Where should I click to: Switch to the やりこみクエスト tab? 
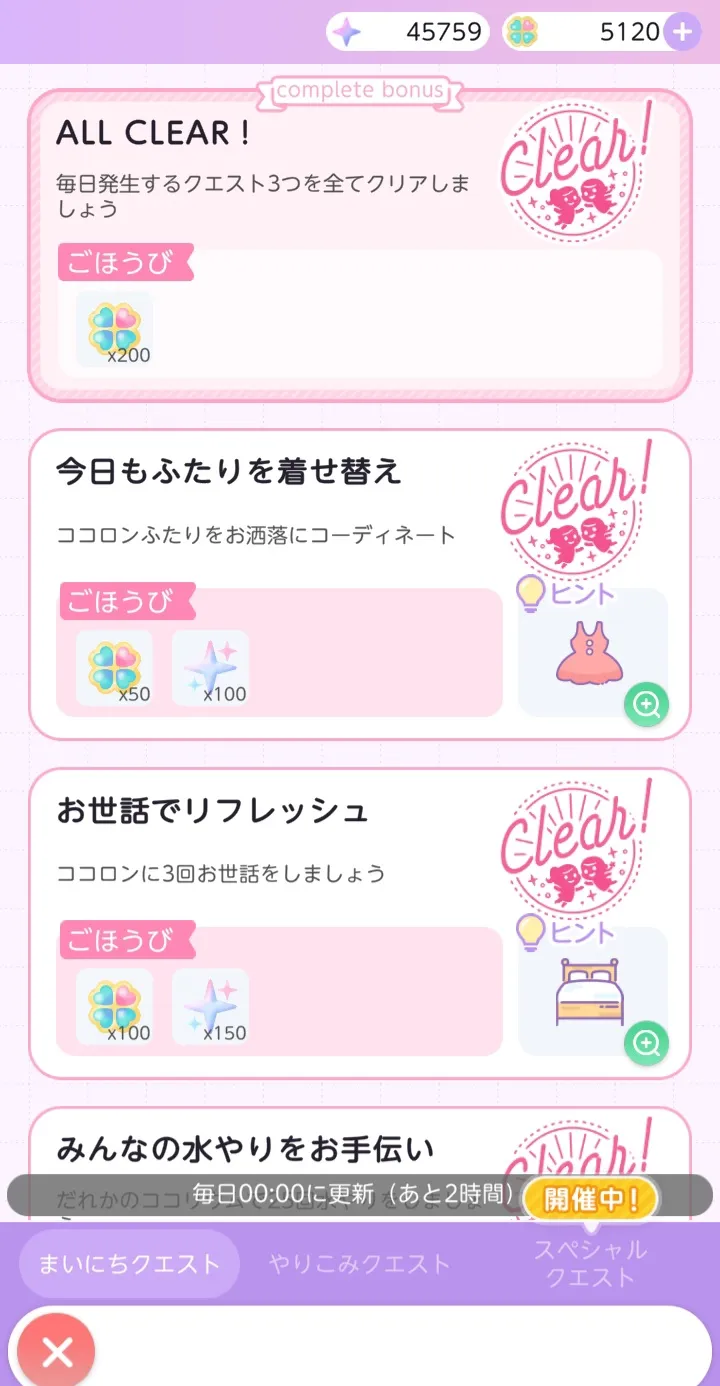(360, 1264)
